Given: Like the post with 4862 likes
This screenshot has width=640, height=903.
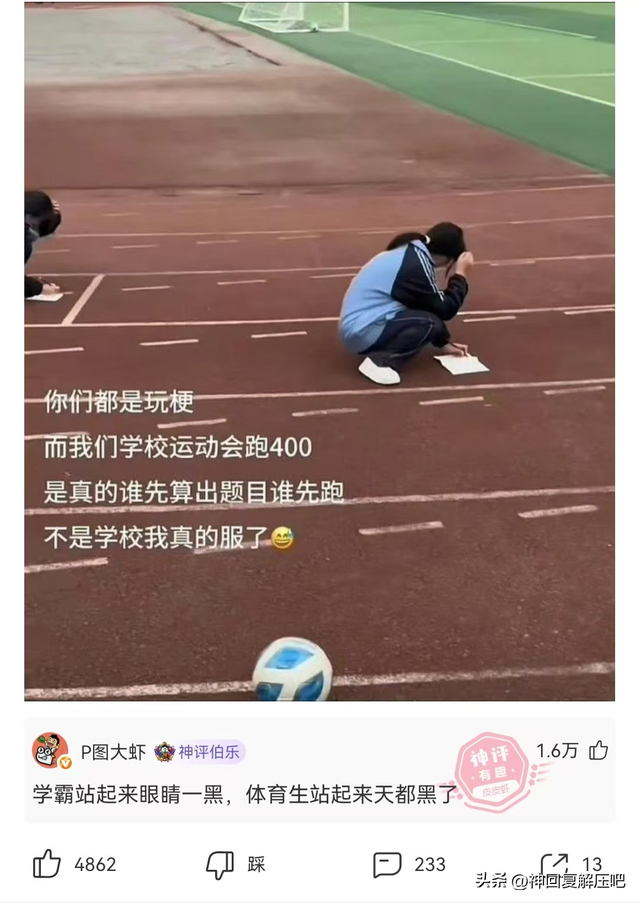Looking at the screenshot, I should coord(47,864).
